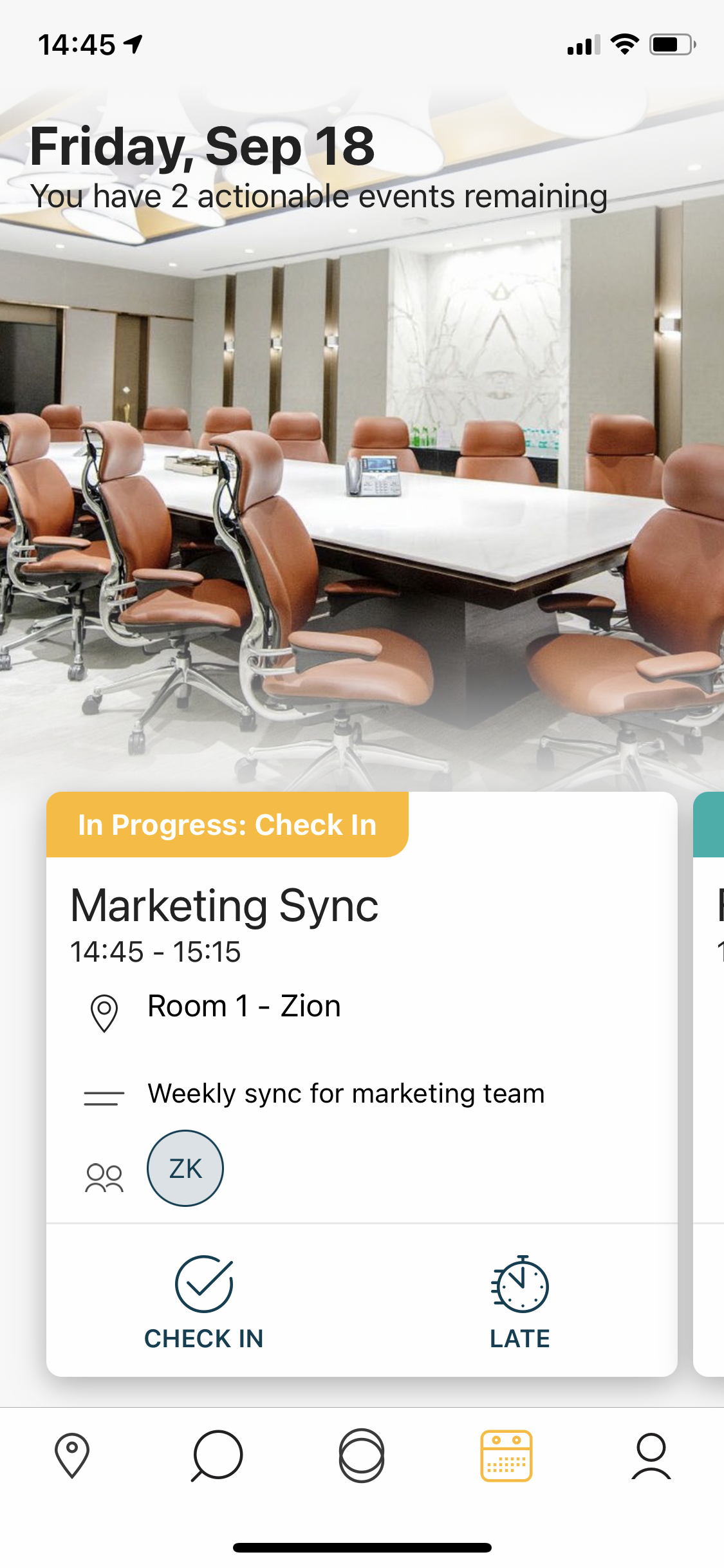Switch to the location pin tab

click(72, 1455)
